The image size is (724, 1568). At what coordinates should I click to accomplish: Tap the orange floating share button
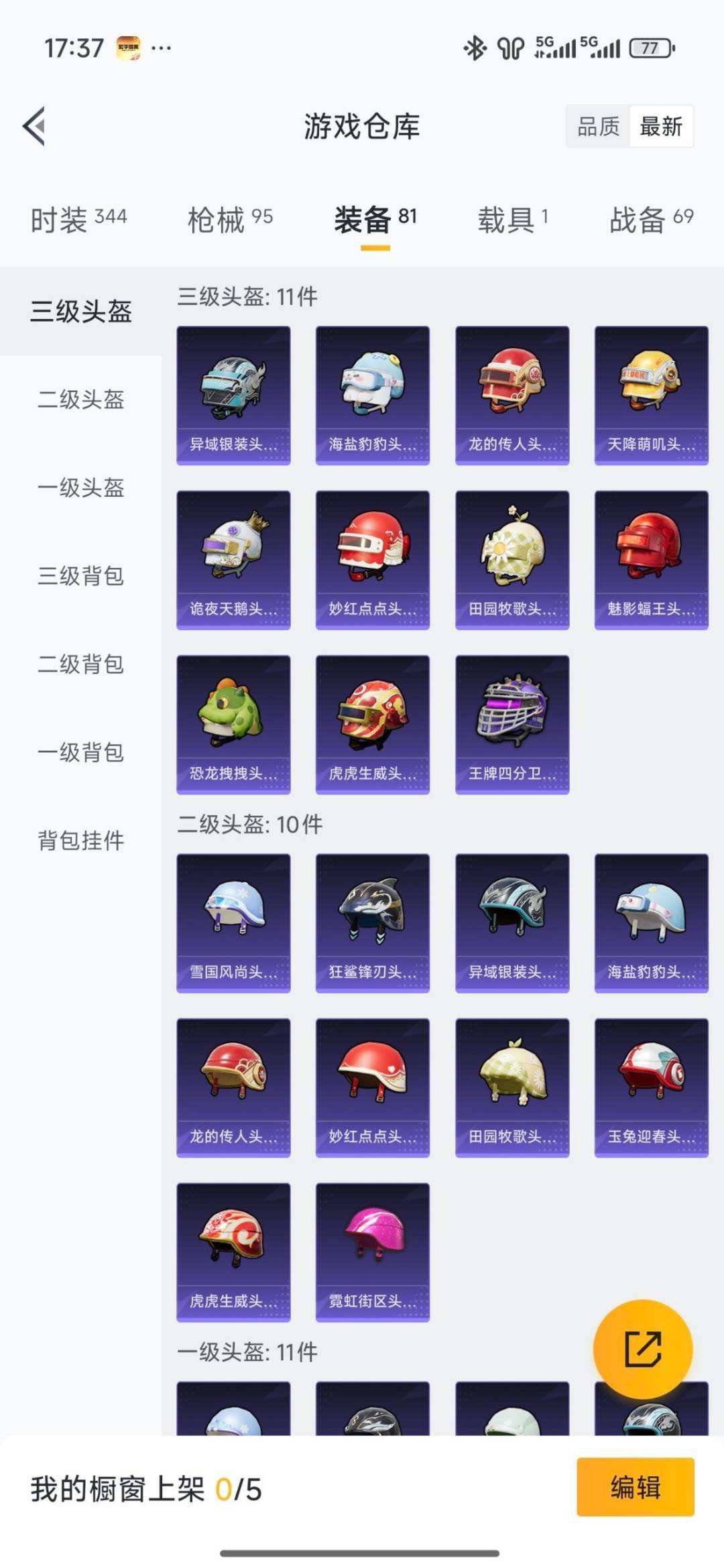coord(643,1348)
